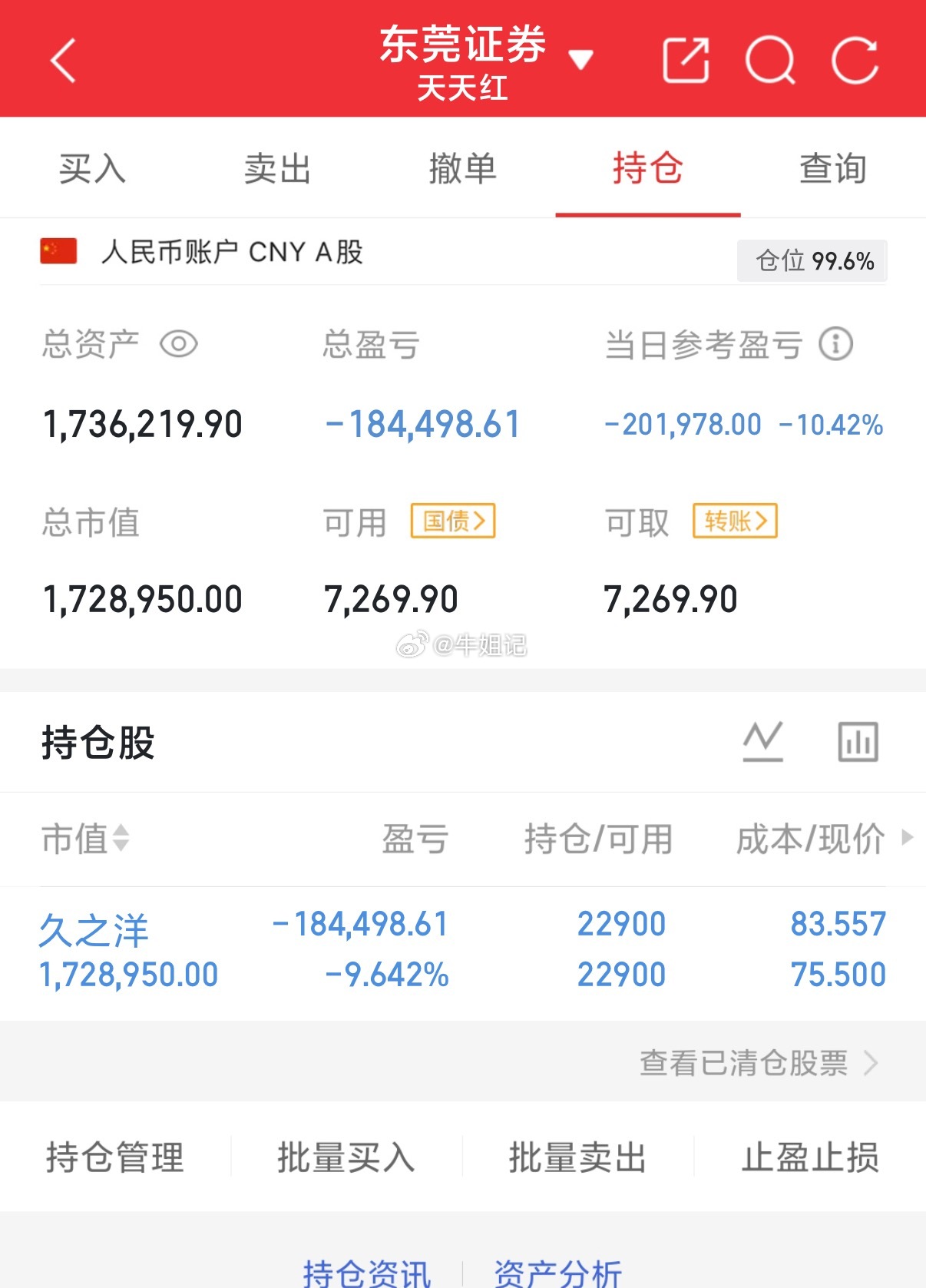
Task: Hide total assets using the eye toggle
Action: (x=178, y=345)
